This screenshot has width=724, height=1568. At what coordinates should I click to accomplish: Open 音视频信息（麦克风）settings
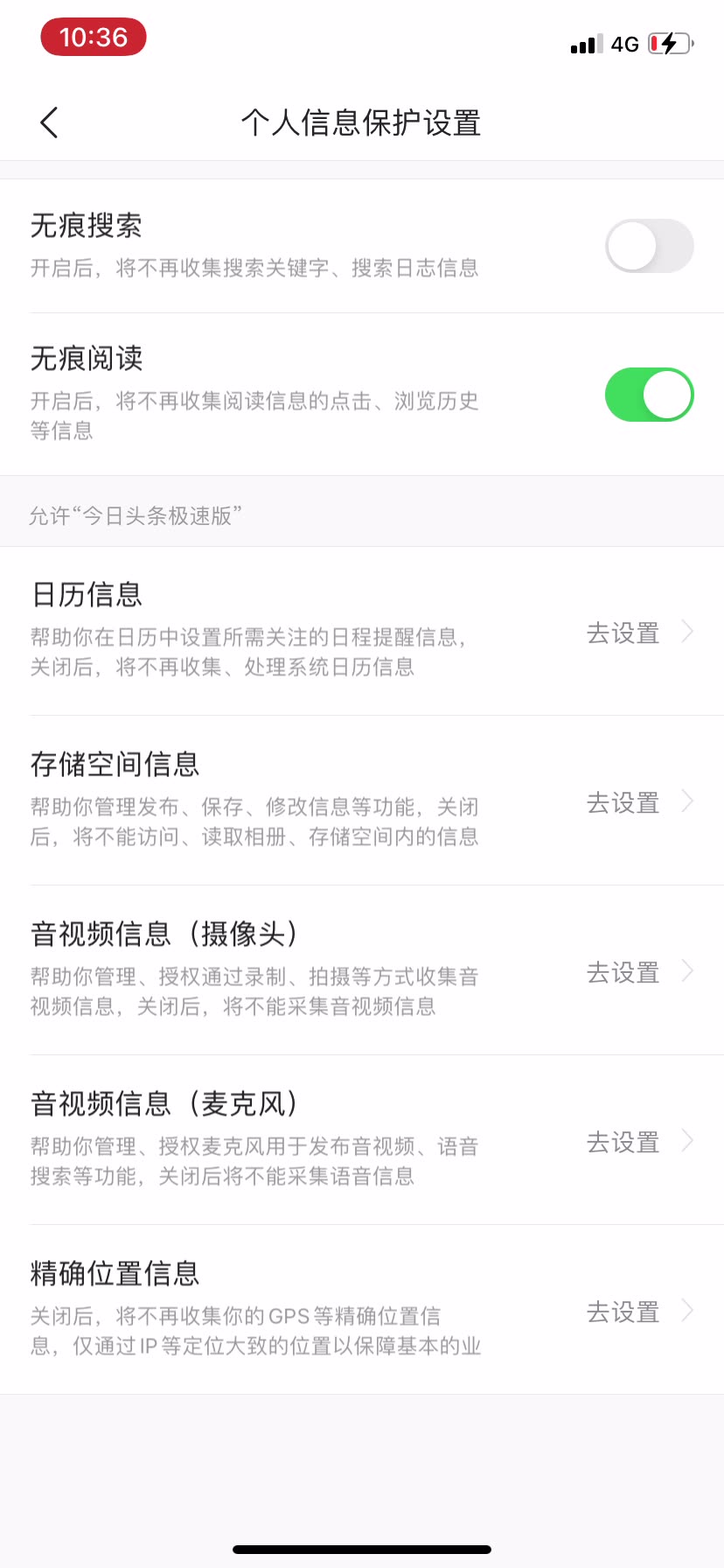(362, 1140)
